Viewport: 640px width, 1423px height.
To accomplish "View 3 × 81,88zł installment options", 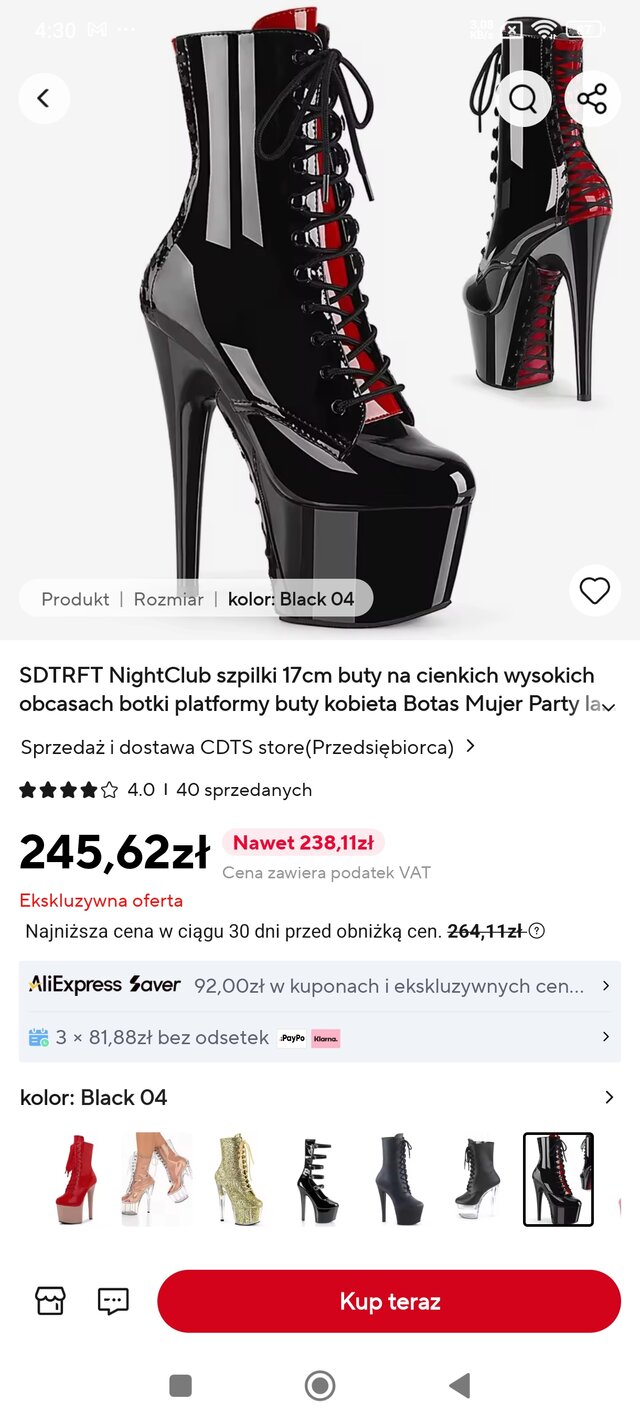I will click(320, 1037).
